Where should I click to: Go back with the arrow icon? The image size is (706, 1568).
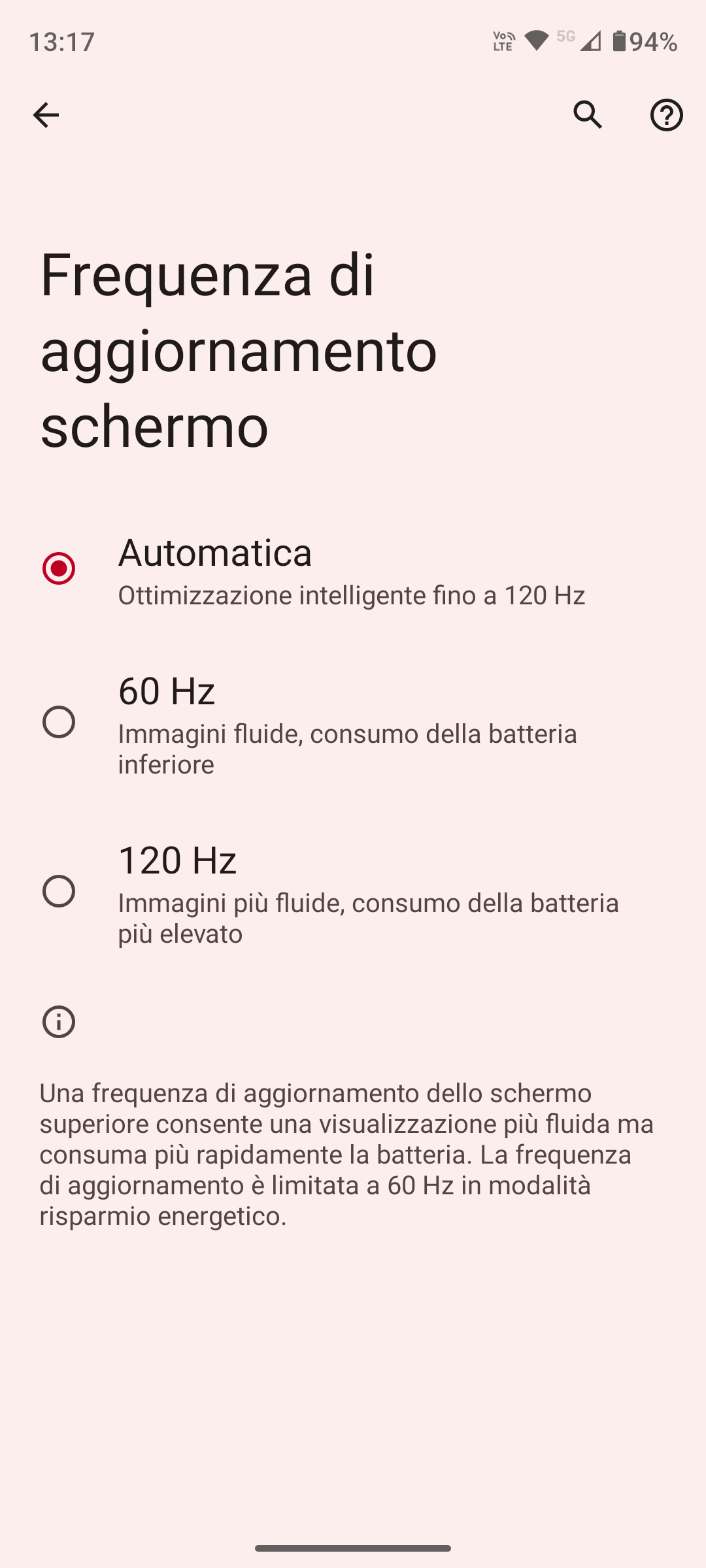[46, 115]
